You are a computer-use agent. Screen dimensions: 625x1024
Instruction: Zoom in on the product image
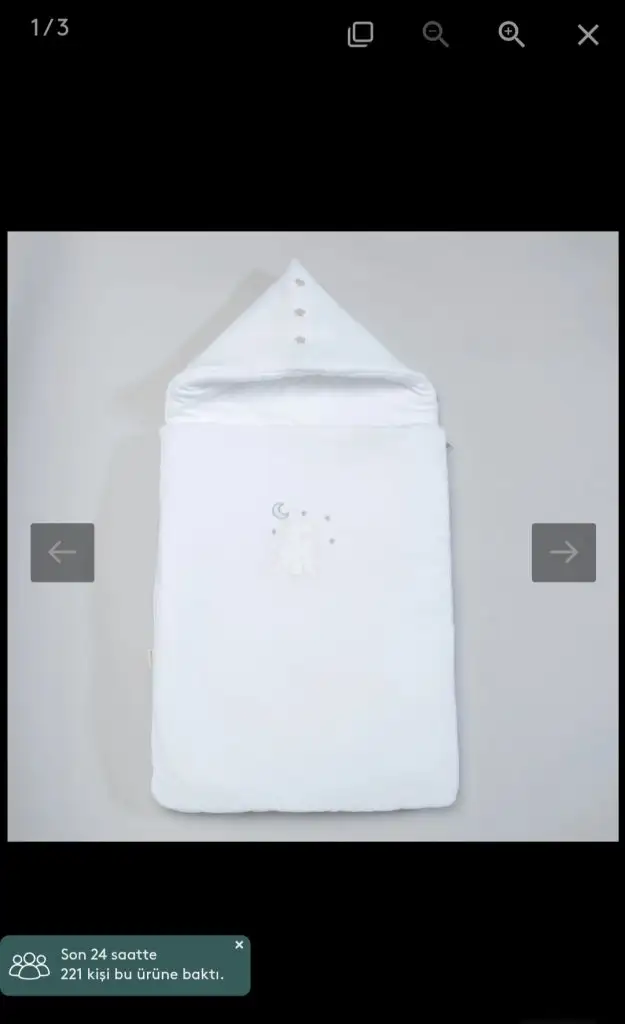click(511, 34)
